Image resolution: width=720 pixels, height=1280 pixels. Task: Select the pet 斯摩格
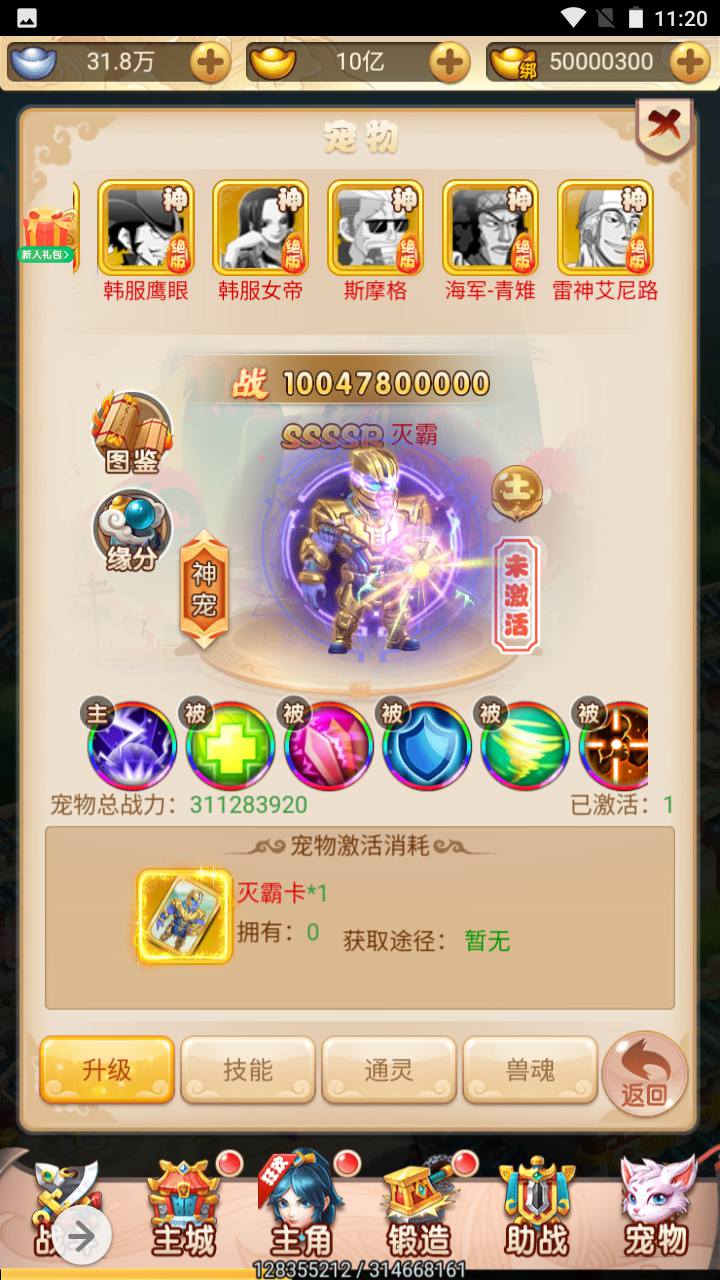[376, 228]
